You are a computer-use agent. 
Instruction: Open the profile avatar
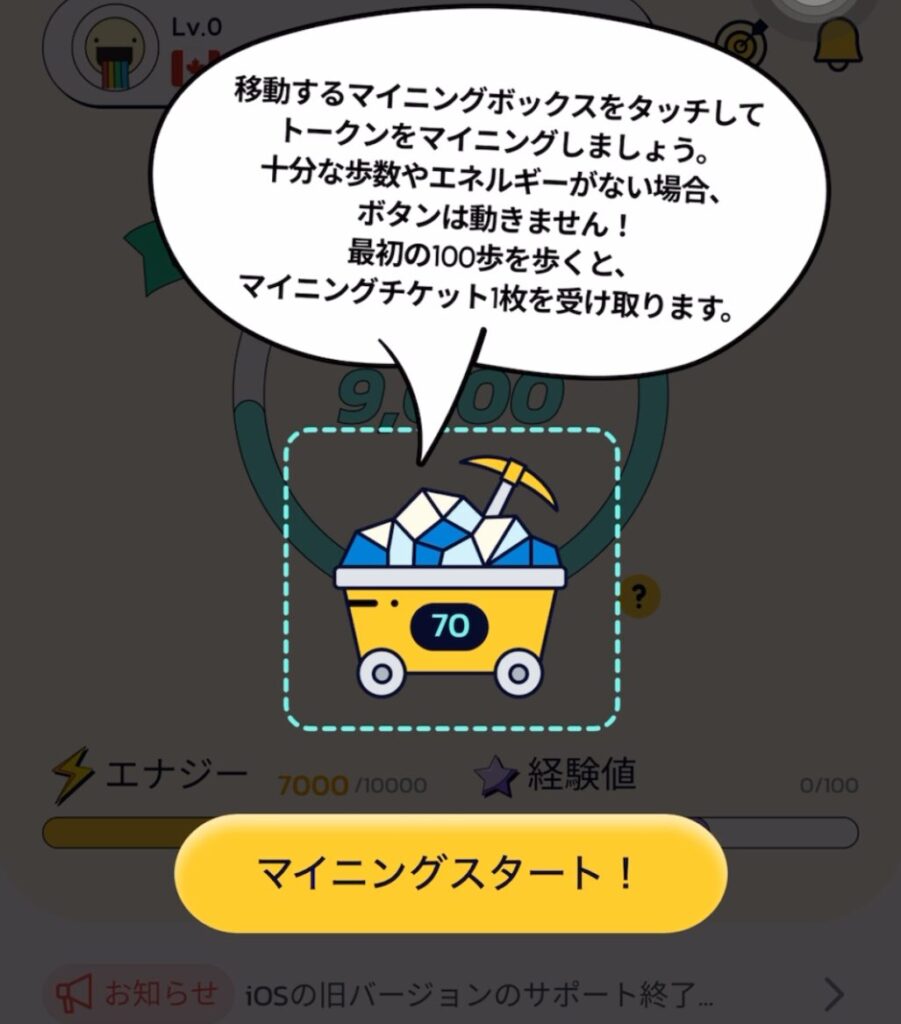point(114,50)
